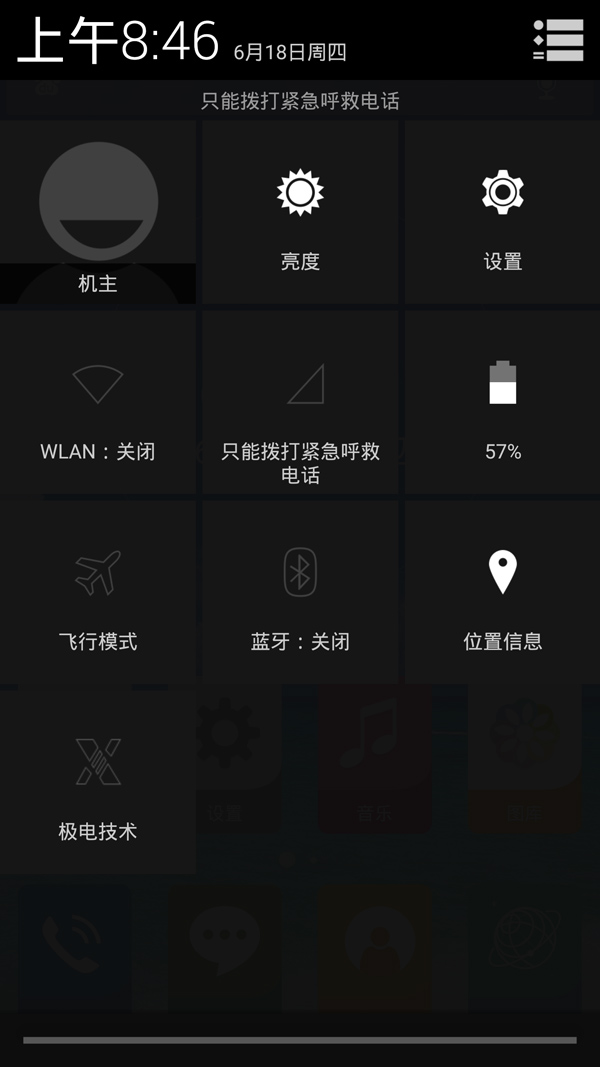The width and height of the screenshot is (600, 1067).
Task: Switch to the notifications list view
Action: (558, 40)
